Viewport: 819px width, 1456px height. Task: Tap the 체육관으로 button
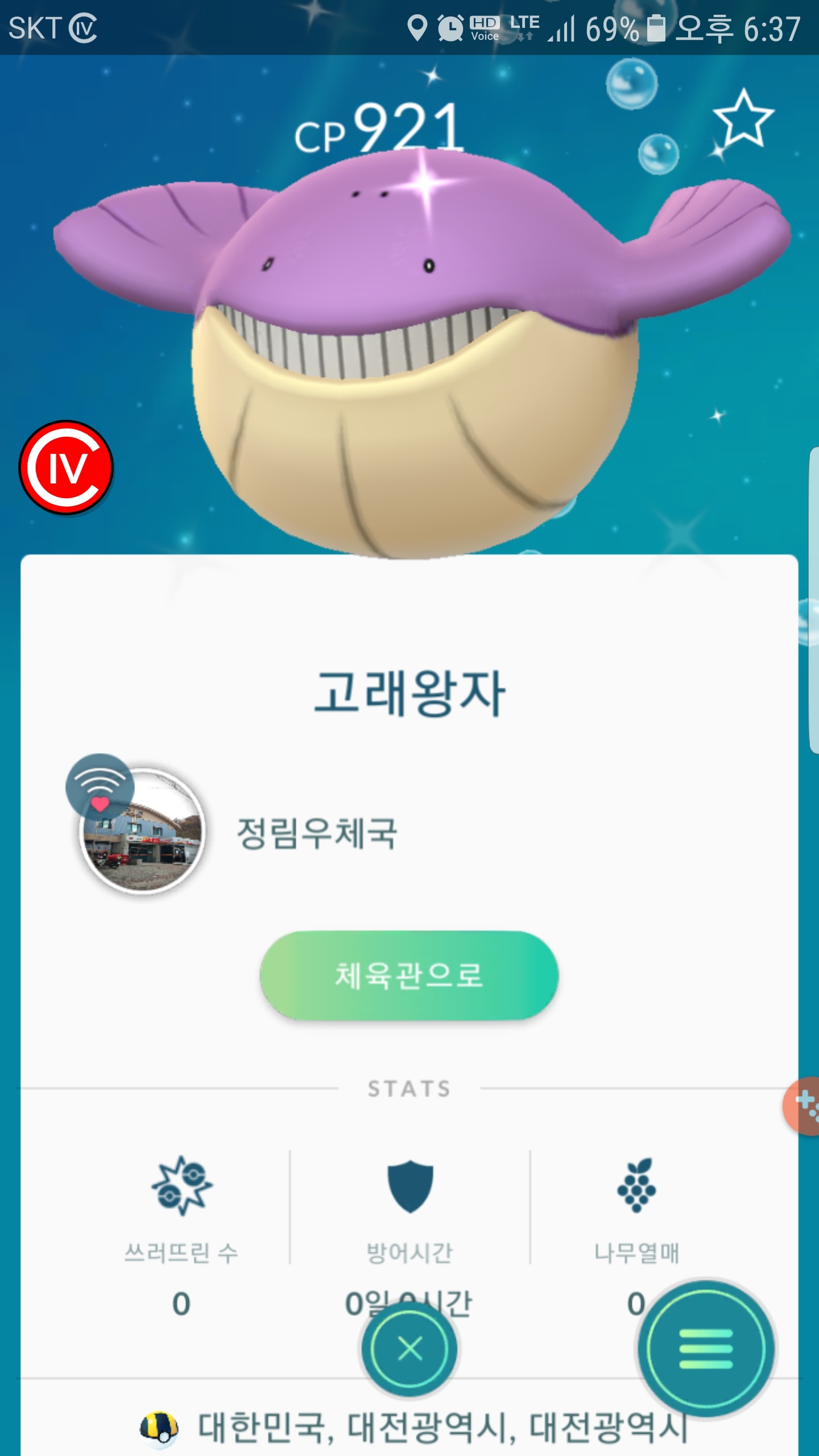pos(409,975)
